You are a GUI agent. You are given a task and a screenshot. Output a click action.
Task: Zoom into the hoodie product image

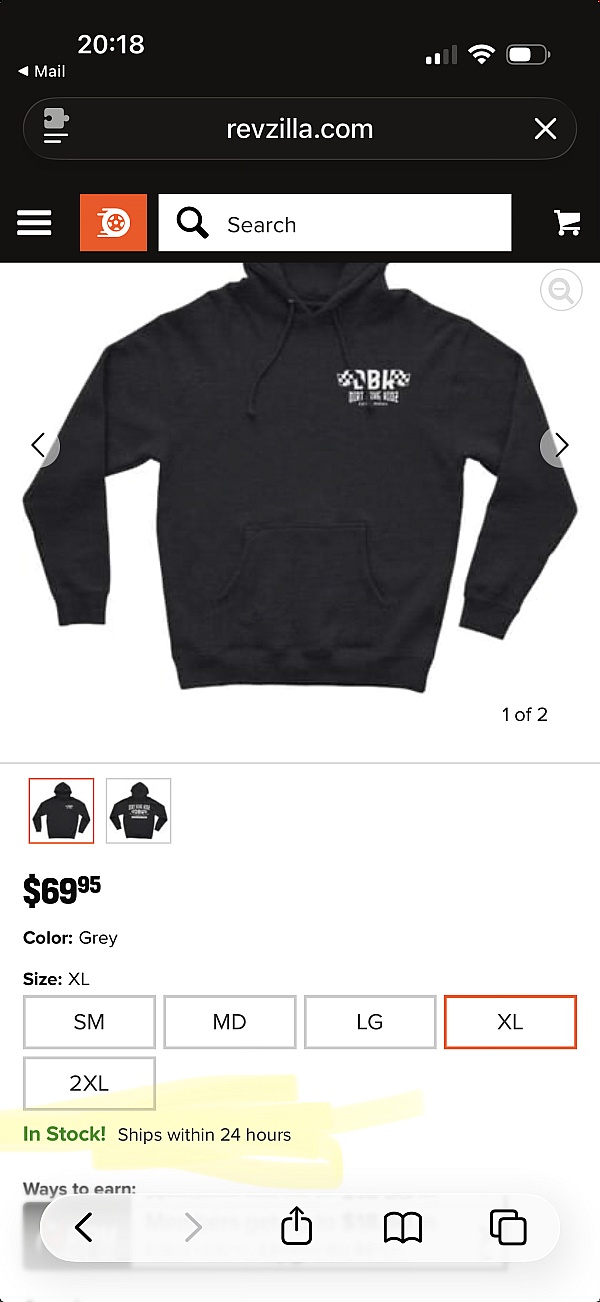tap(561, 291)
